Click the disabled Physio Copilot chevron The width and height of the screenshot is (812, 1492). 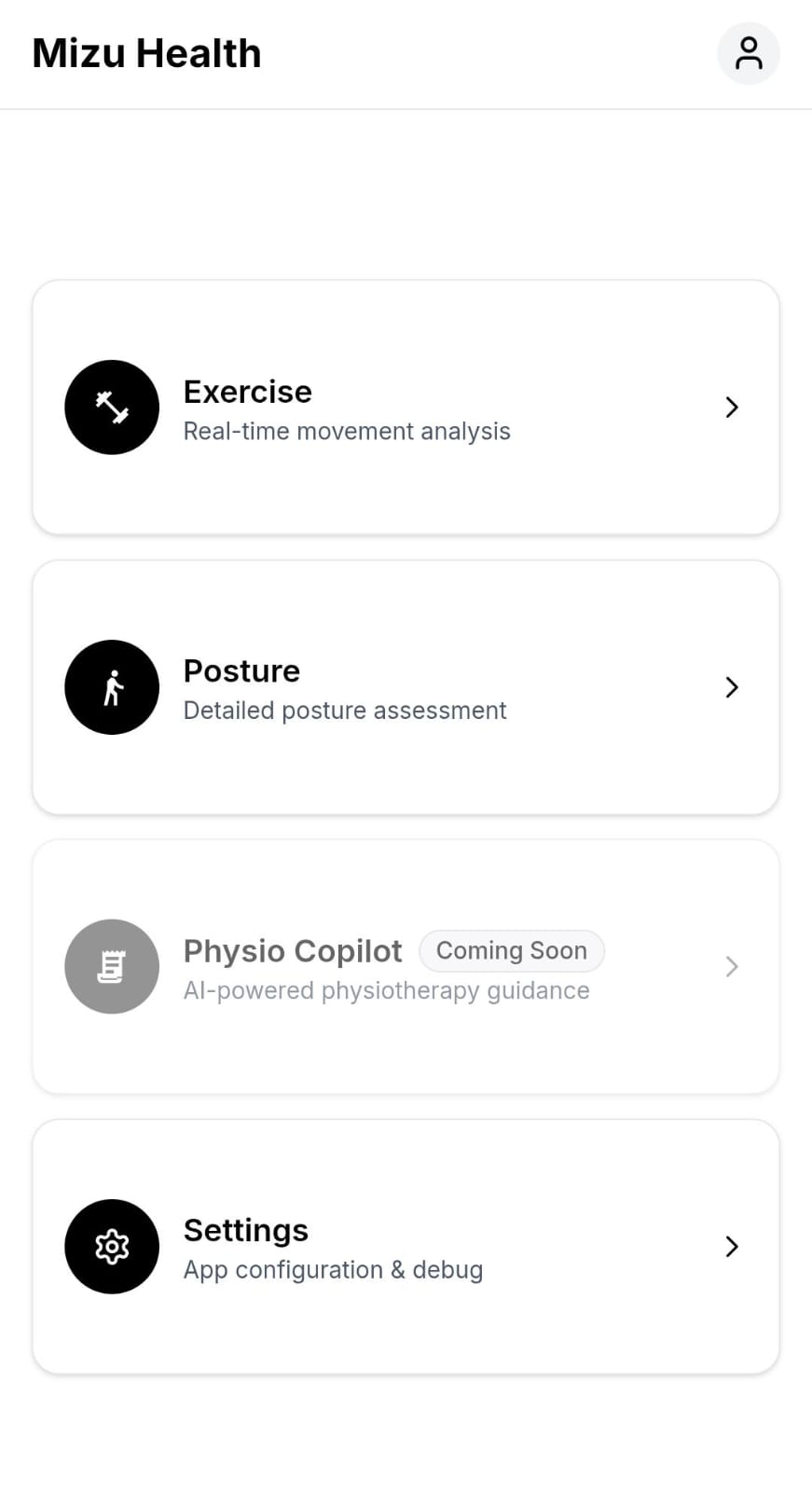tap(732, 967)
